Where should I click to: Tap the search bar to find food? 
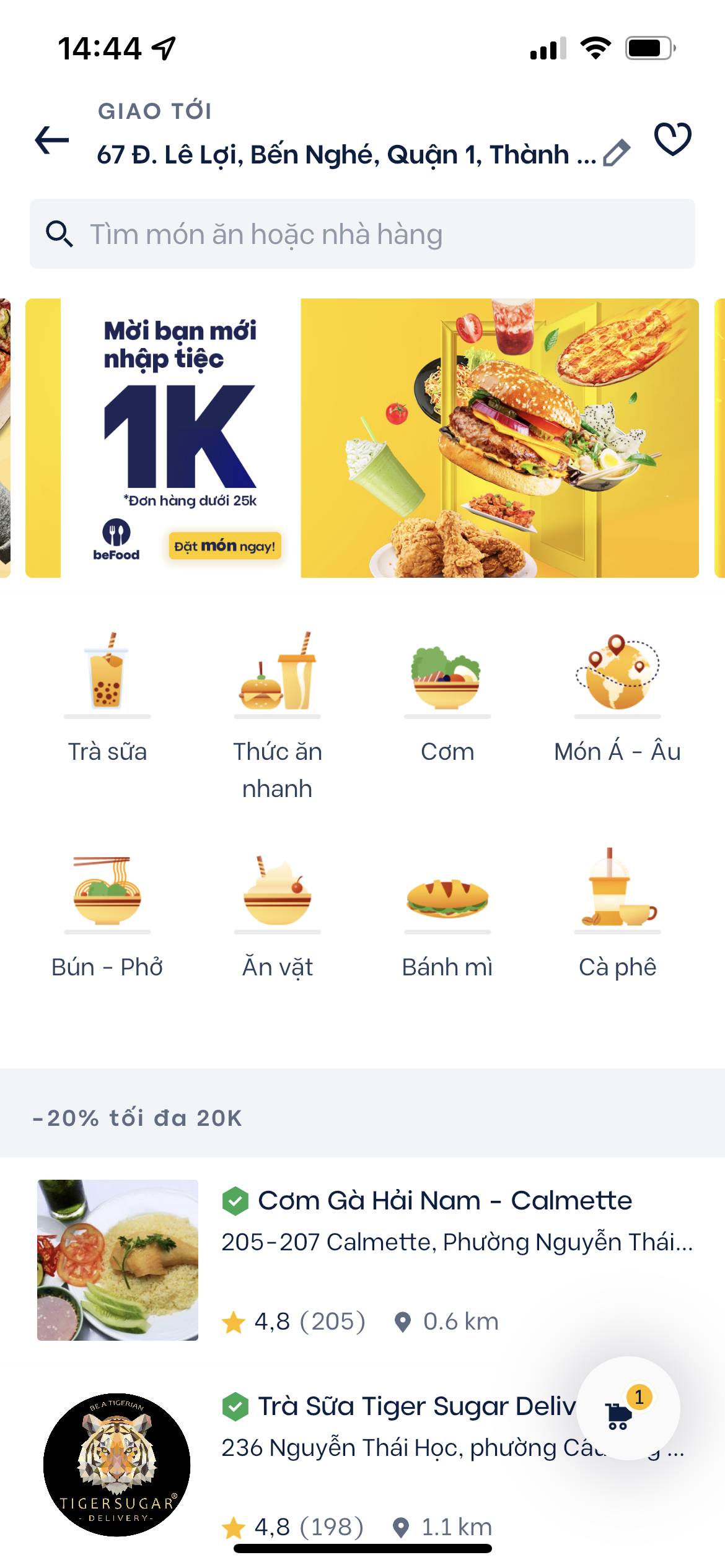(x=362, y=233)
